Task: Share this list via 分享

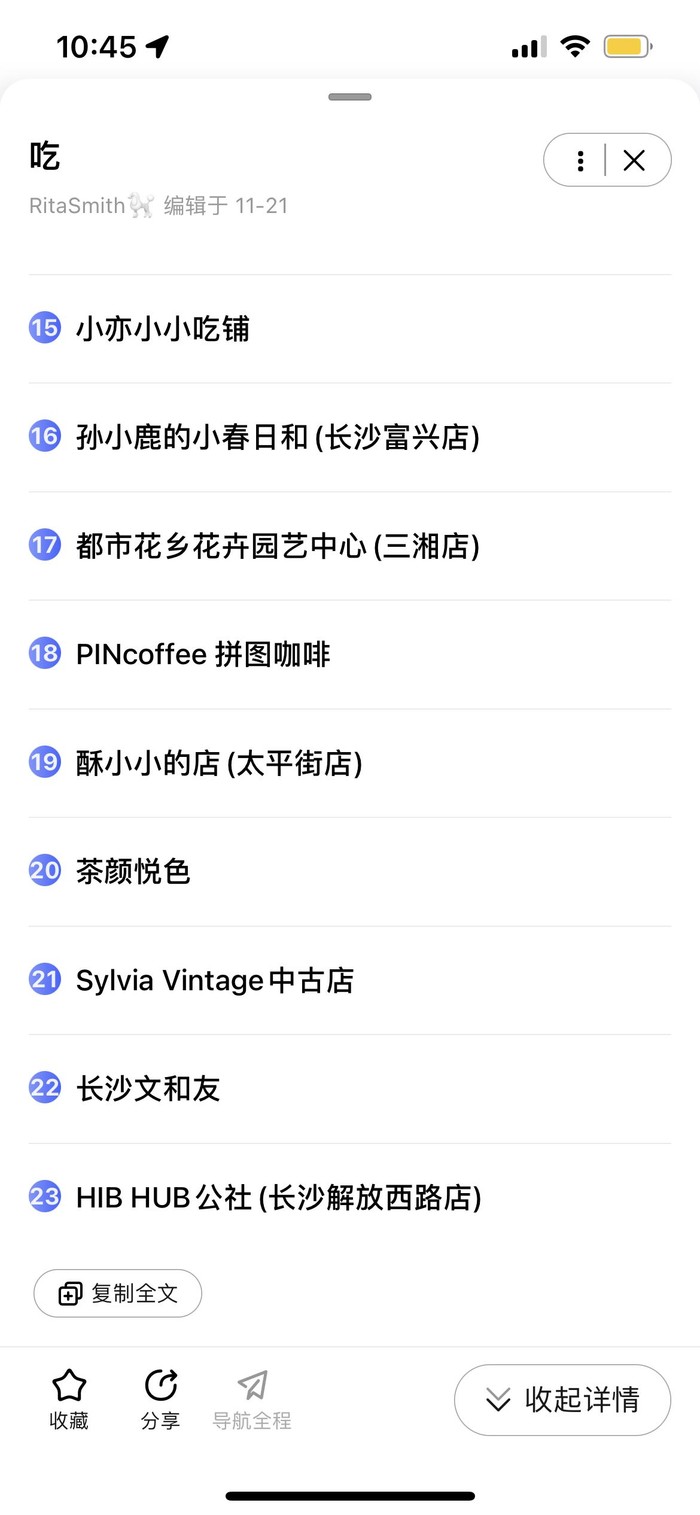Action: point(160,1399)
